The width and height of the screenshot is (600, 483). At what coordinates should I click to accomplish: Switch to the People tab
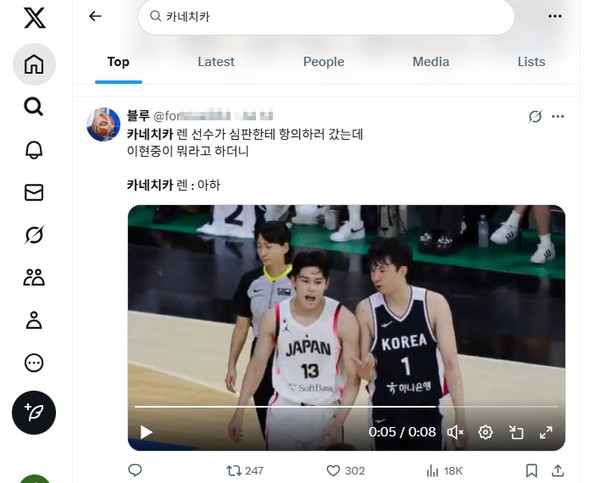tap(323, 62)
